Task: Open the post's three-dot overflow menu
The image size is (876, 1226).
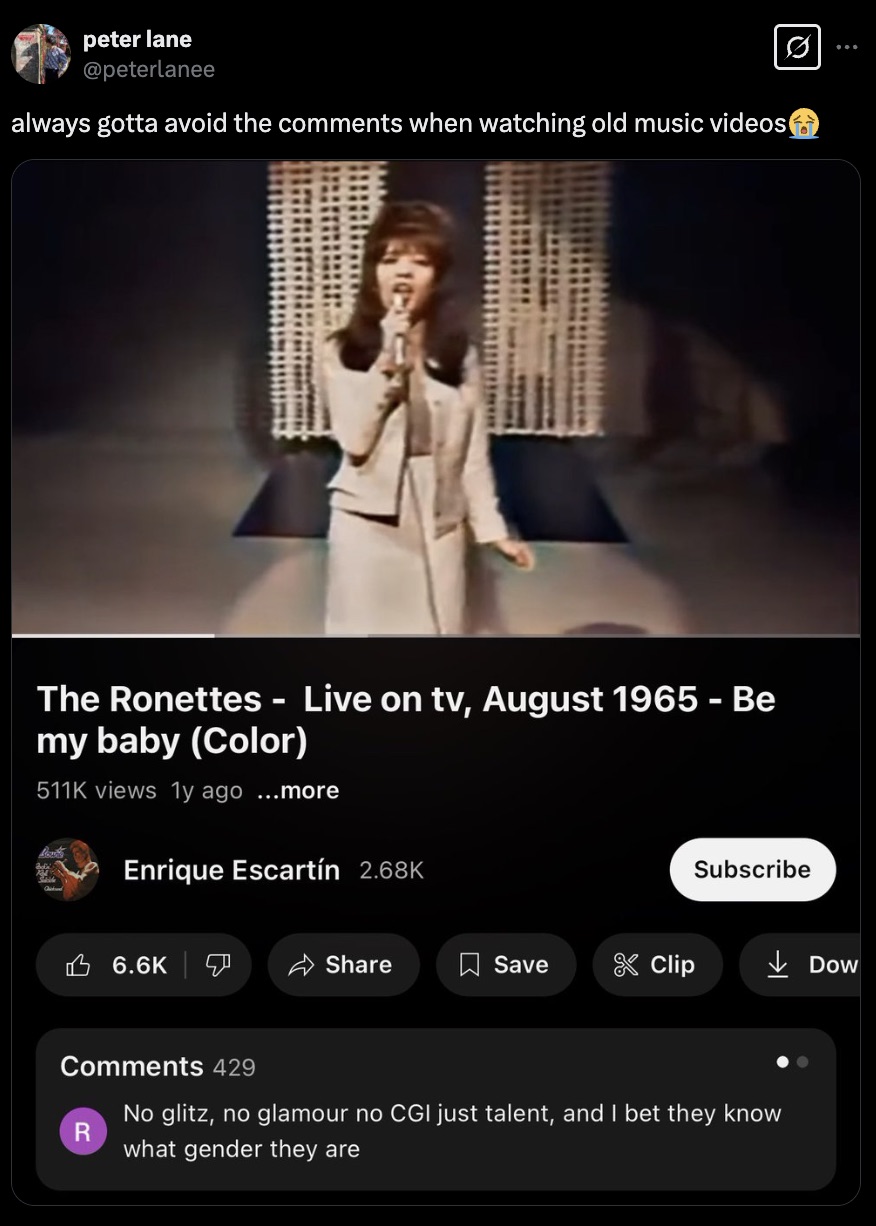Action: click(x=848, y=47)
